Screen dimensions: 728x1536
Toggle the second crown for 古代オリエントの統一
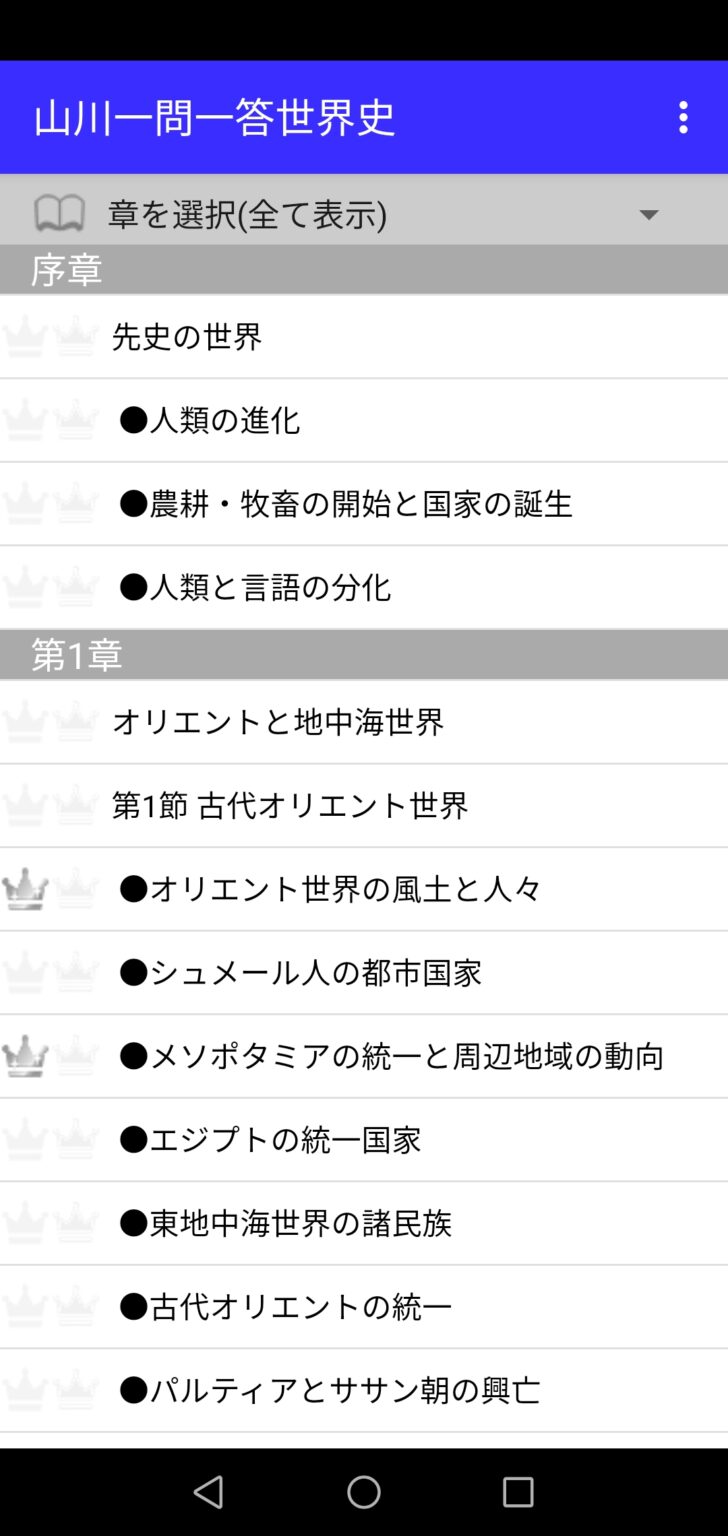72,1305
